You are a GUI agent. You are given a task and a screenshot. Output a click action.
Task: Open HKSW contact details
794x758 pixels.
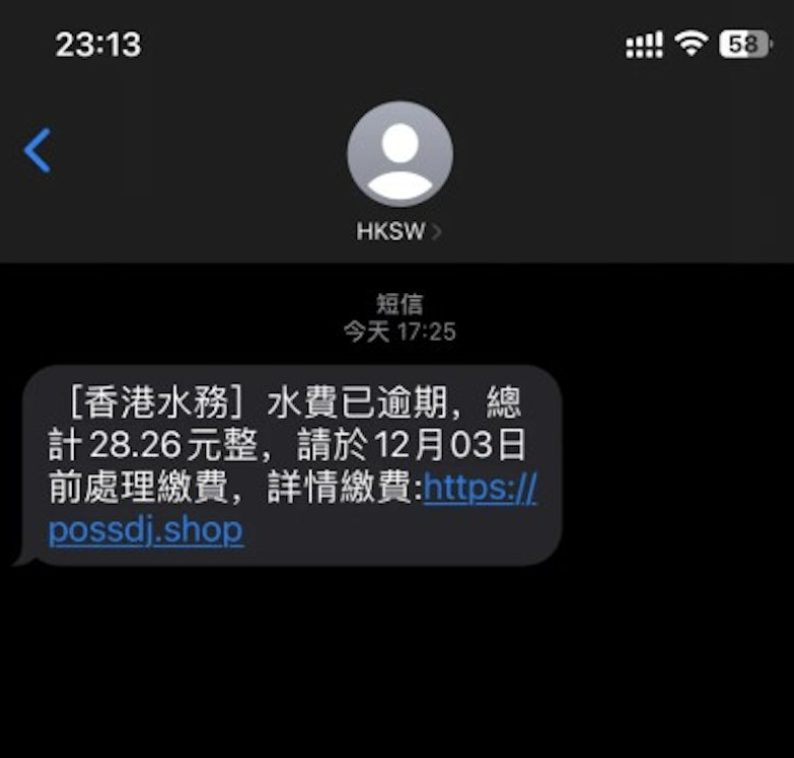point(399,232)
